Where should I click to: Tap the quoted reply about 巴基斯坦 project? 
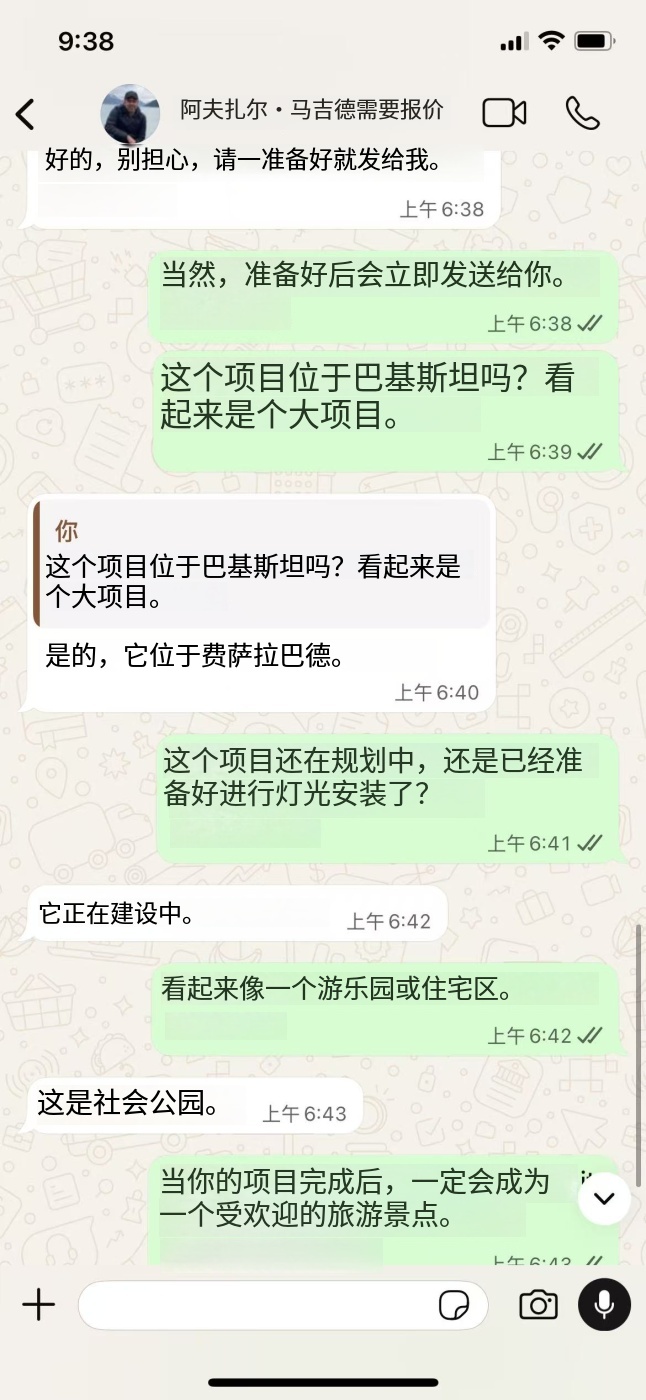coord(261,564)
